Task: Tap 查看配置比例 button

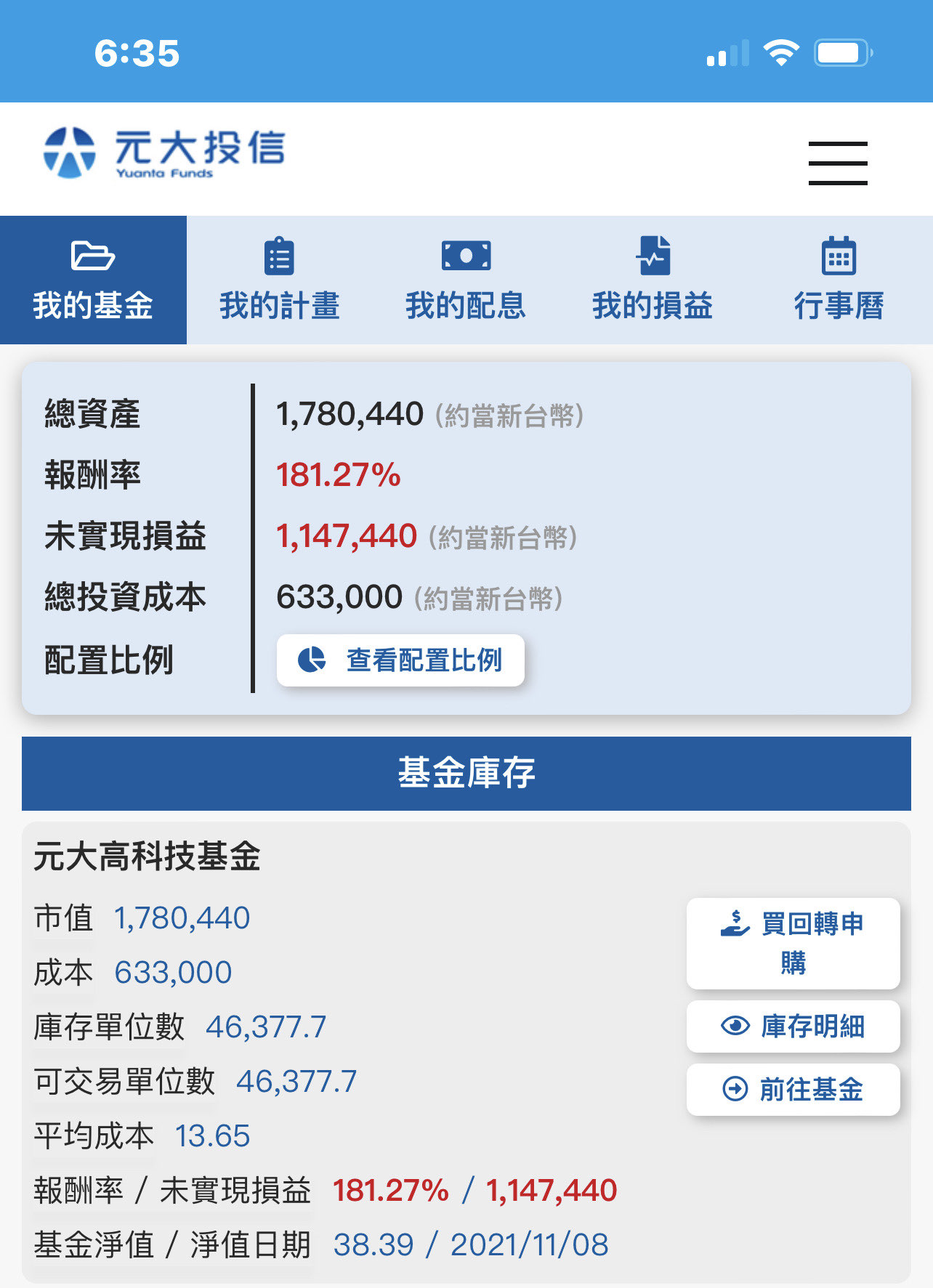Action: pos(400,660)
